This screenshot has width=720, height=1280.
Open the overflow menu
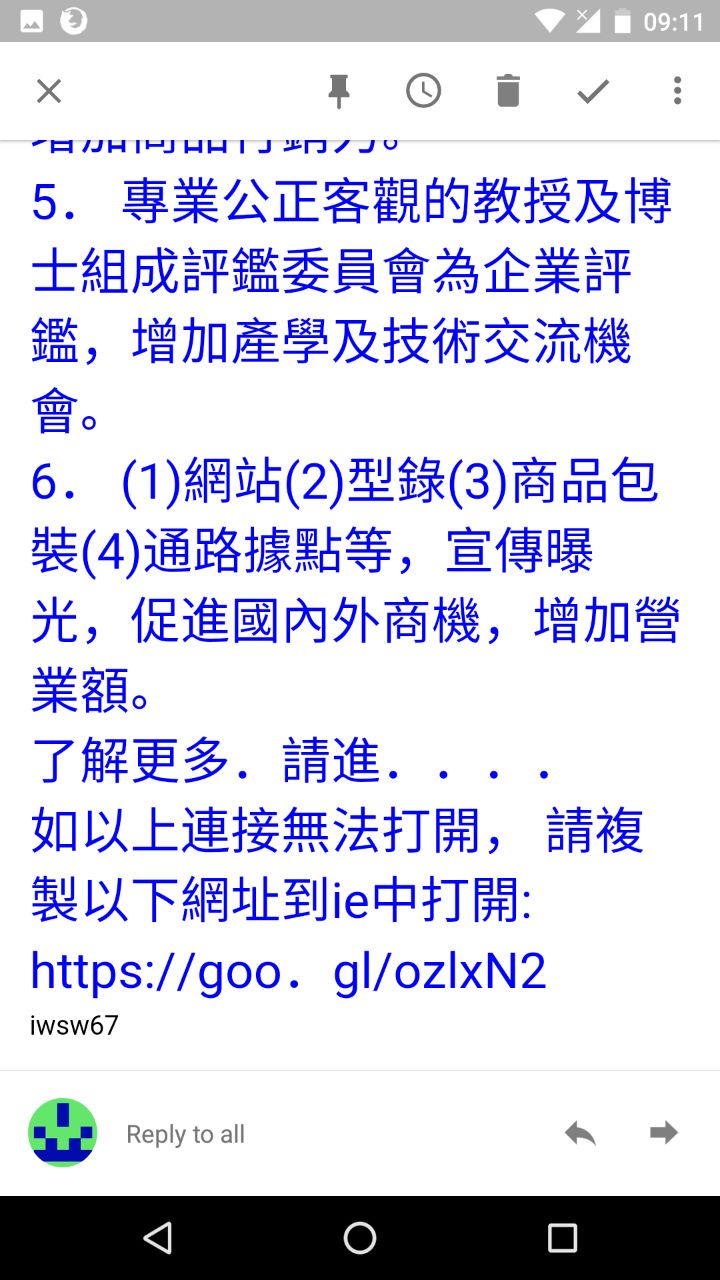click(677, 92)
